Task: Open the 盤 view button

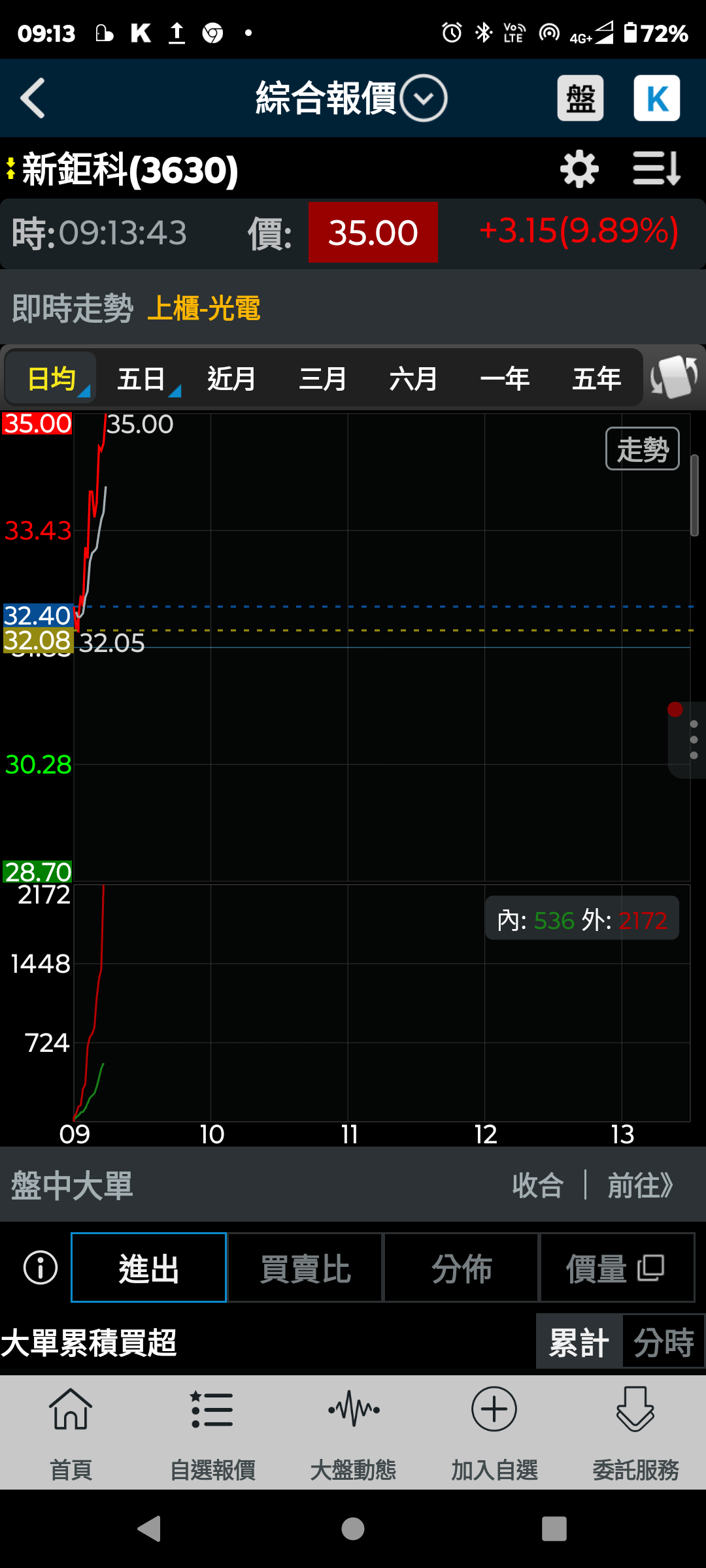Action: click(x=580, y=98)
